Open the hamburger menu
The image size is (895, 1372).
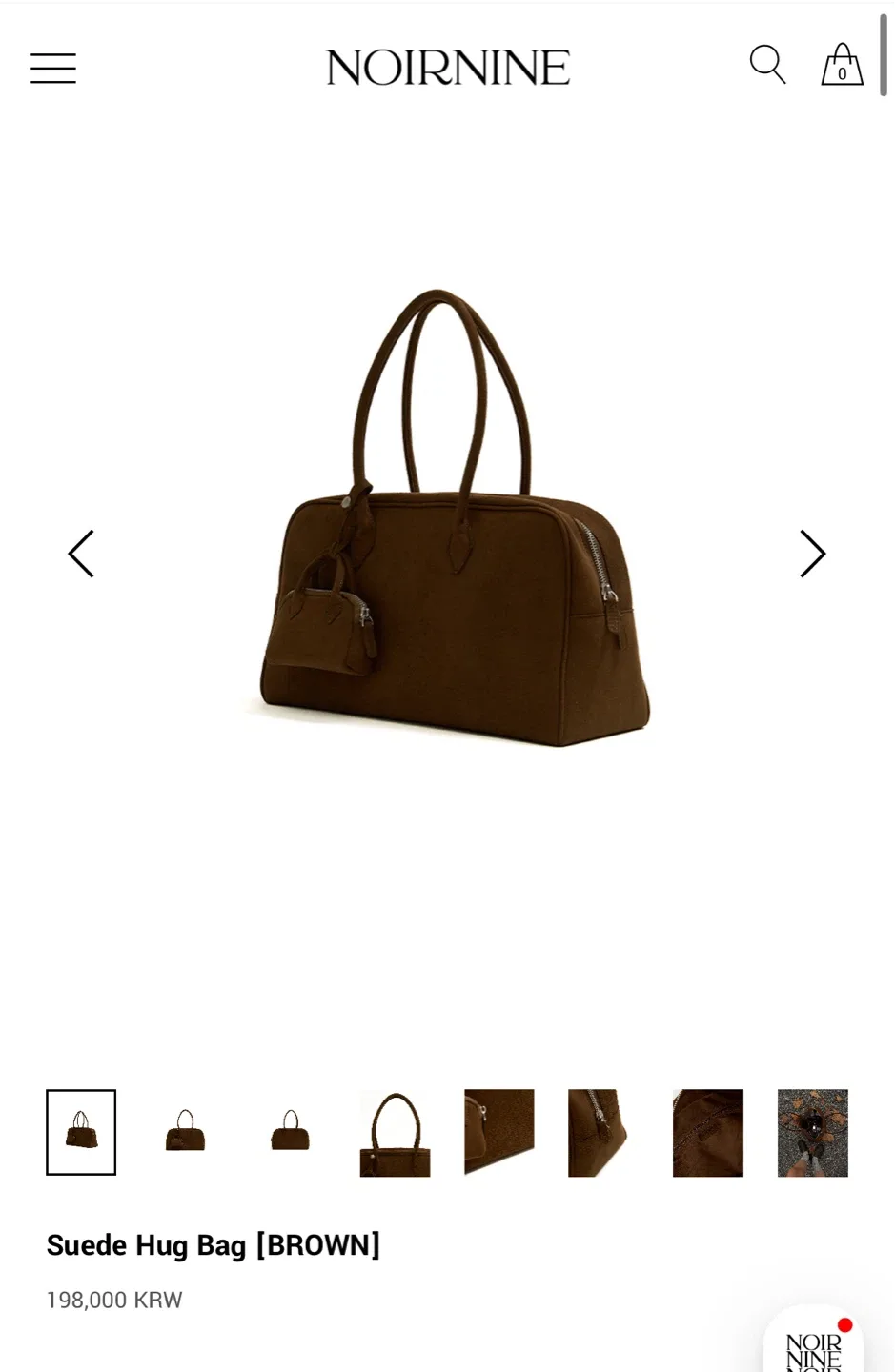pyautogui.click(x=52, y=68)
